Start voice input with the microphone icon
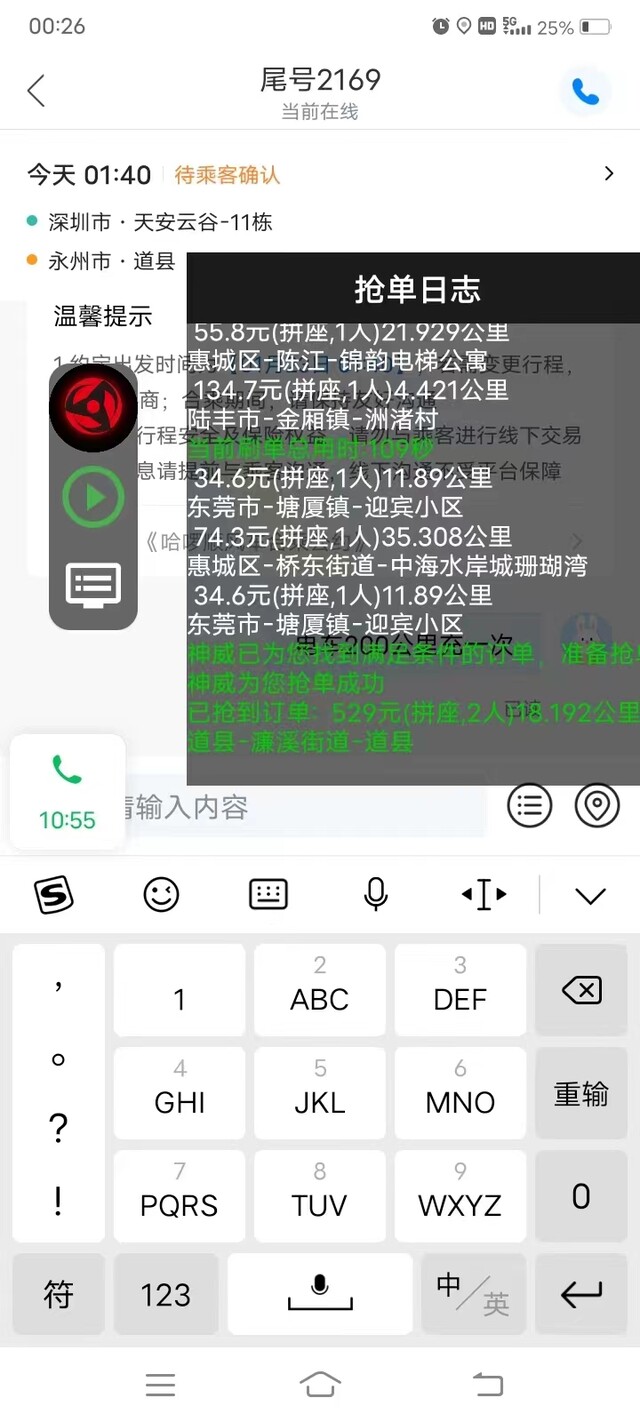Viewport: 640px width, 1422px height. 376,894
